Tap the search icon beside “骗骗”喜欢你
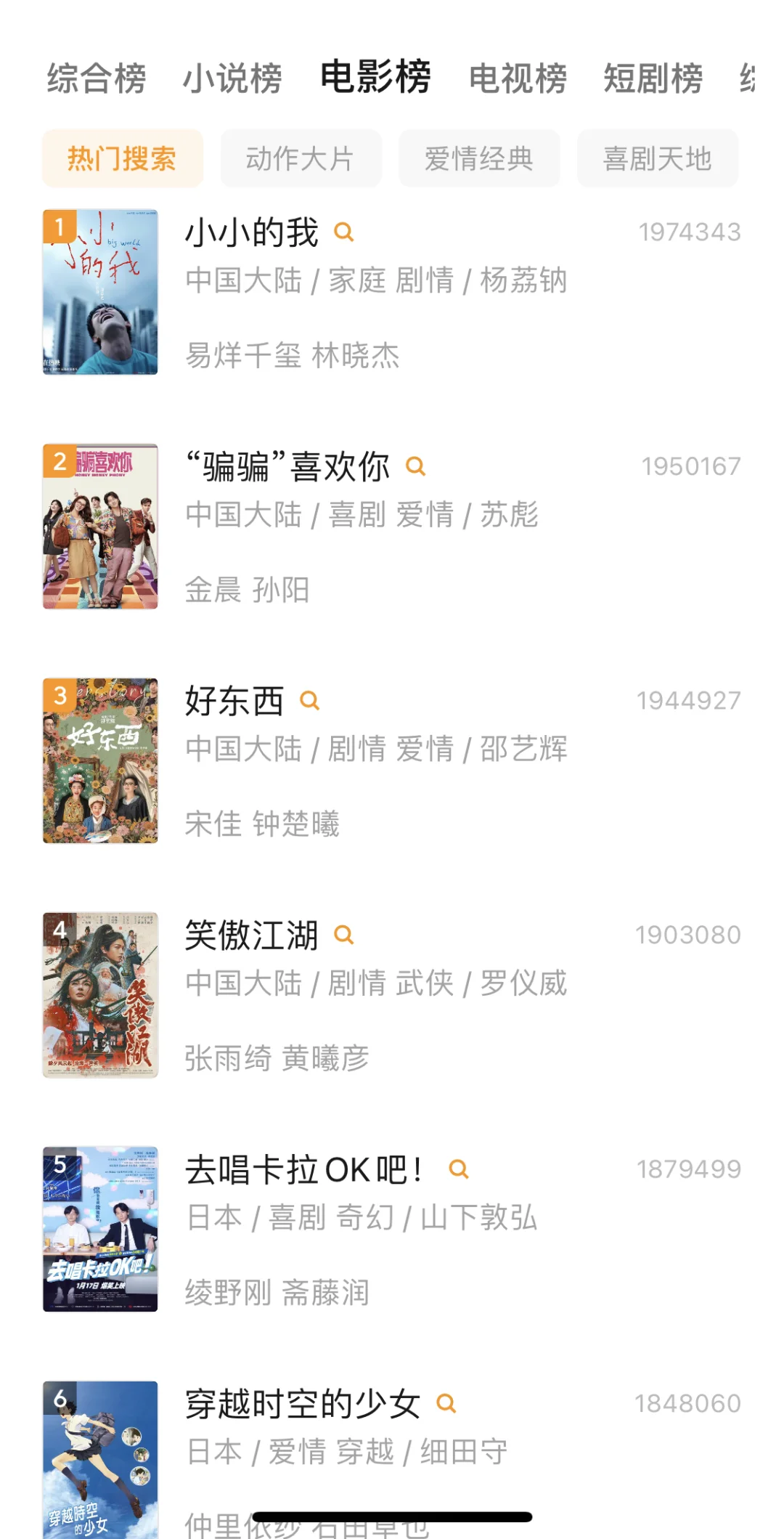This screenshot has height=1539, width=784. tap(415, 466)
